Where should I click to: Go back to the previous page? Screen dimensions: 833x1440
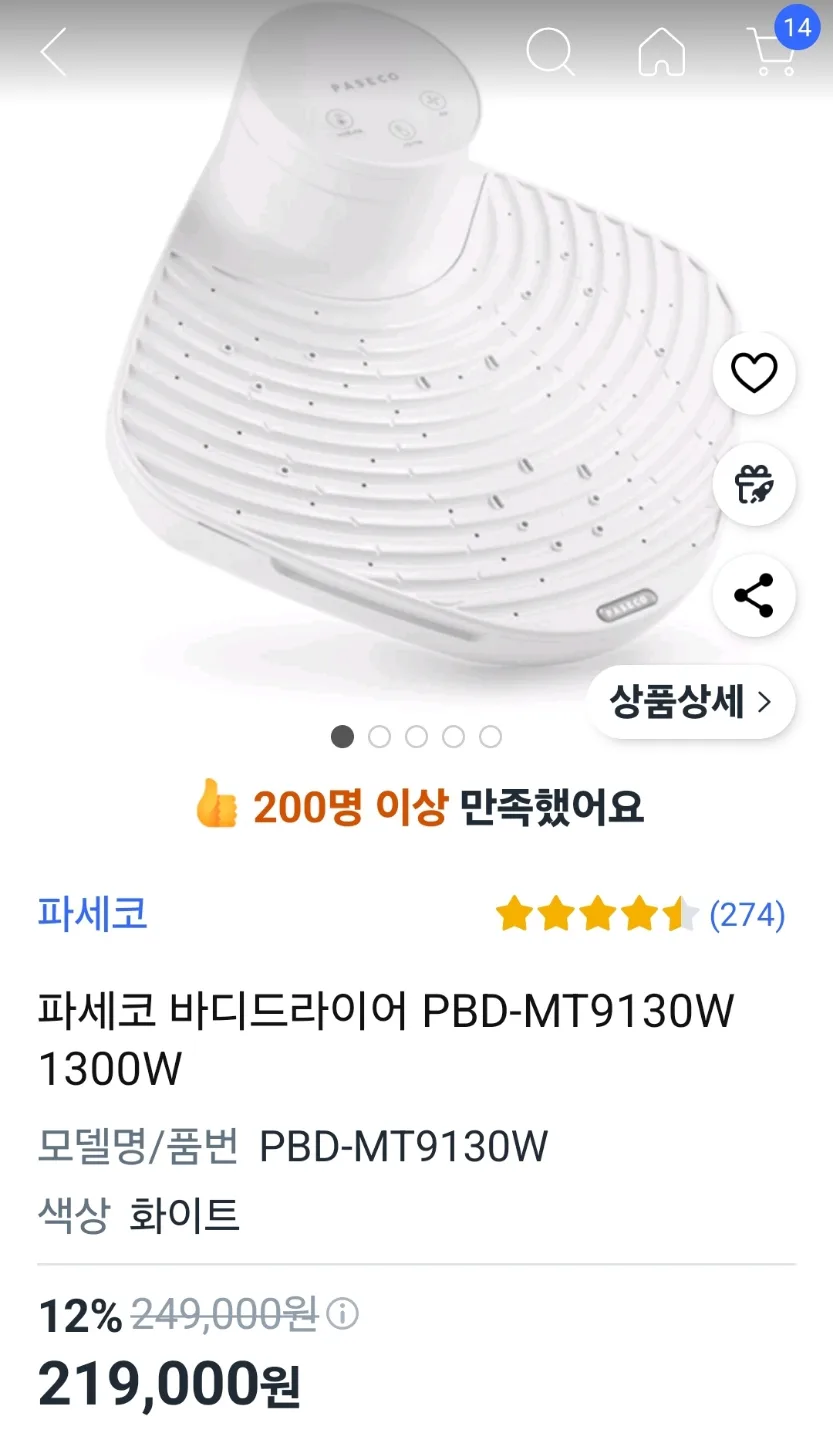coord(54,52)
